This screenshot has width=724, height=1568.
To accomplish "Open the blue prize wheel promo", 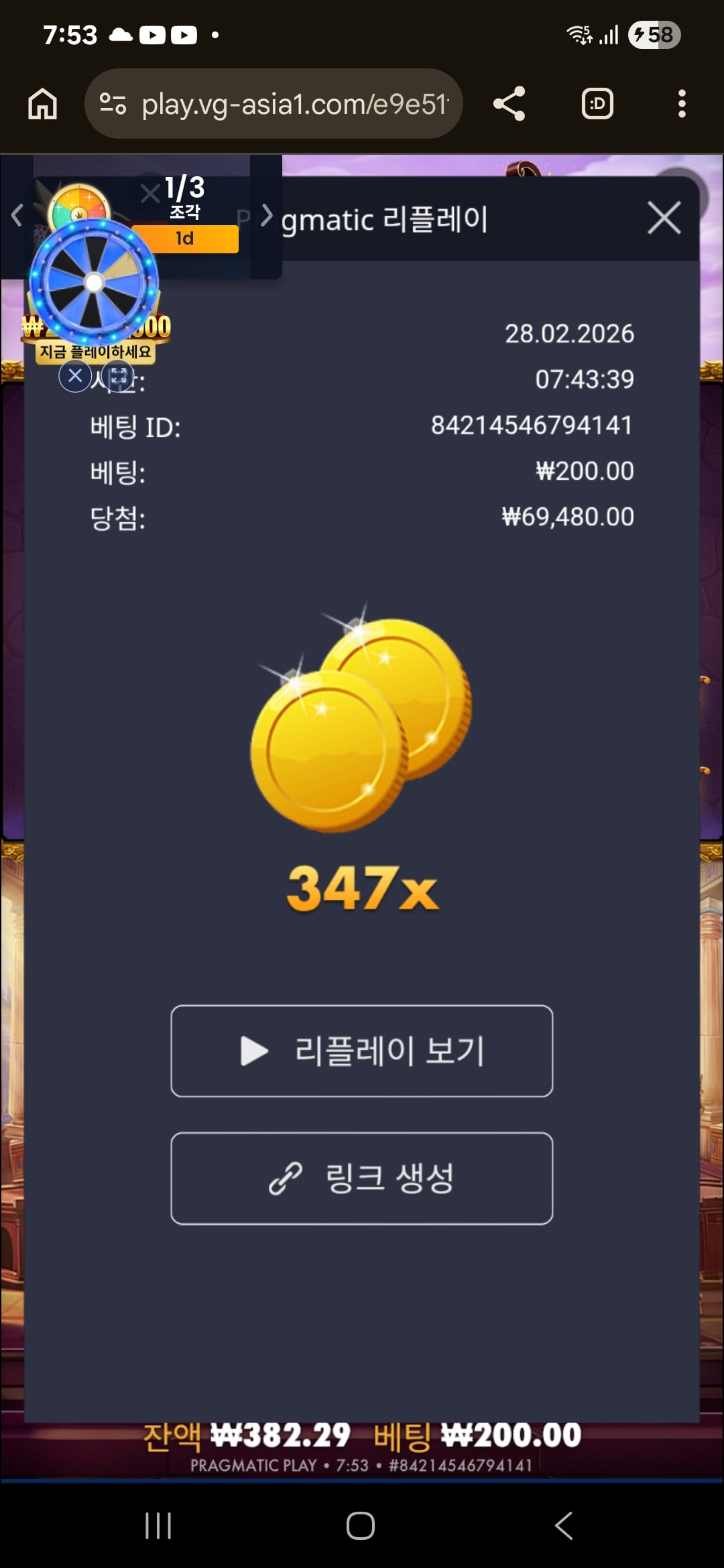I will [94, 283].
